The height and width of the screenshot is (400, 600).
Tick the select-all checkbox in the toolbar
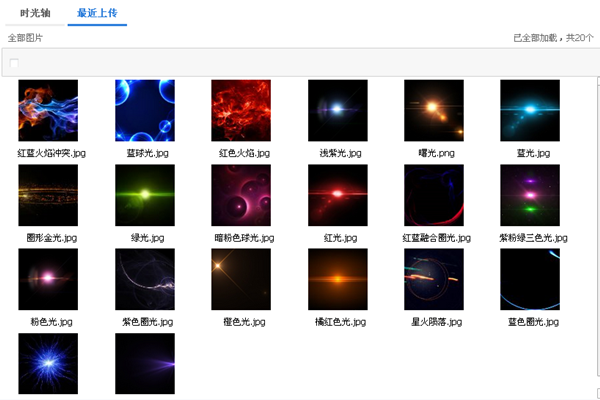14,64
